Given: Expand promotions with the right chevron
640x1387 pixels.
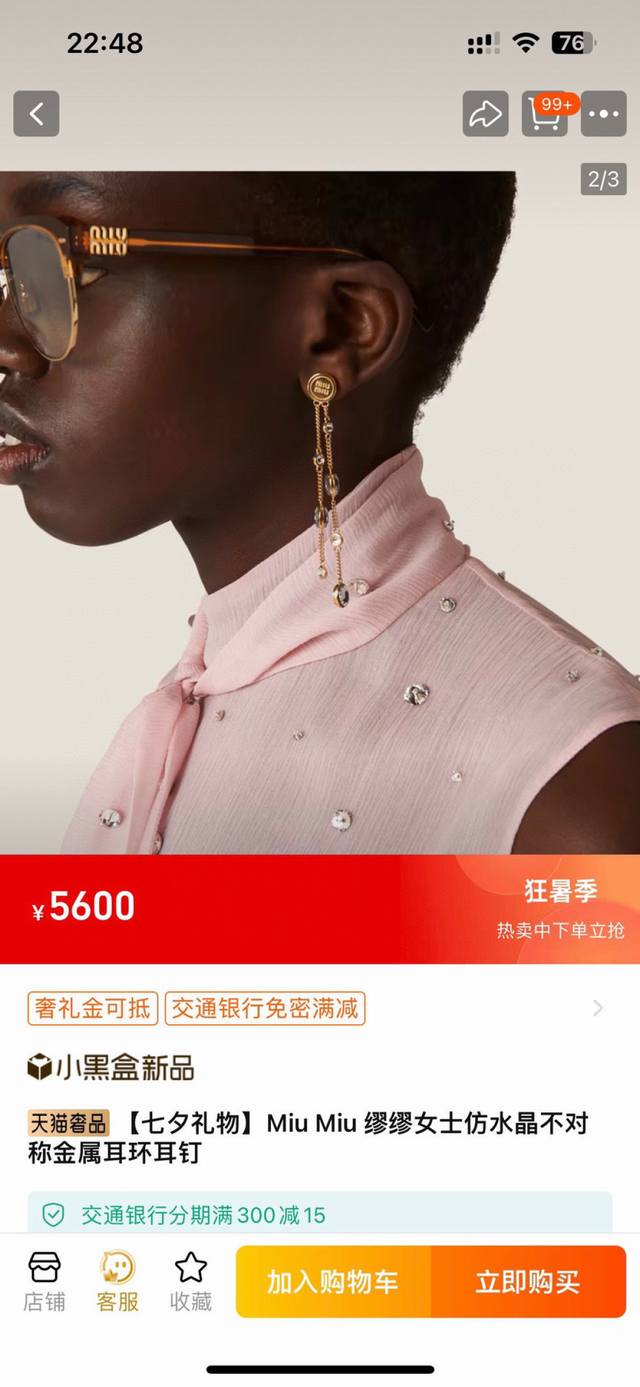Looking at the screenshot, I should pos(598,1008).
